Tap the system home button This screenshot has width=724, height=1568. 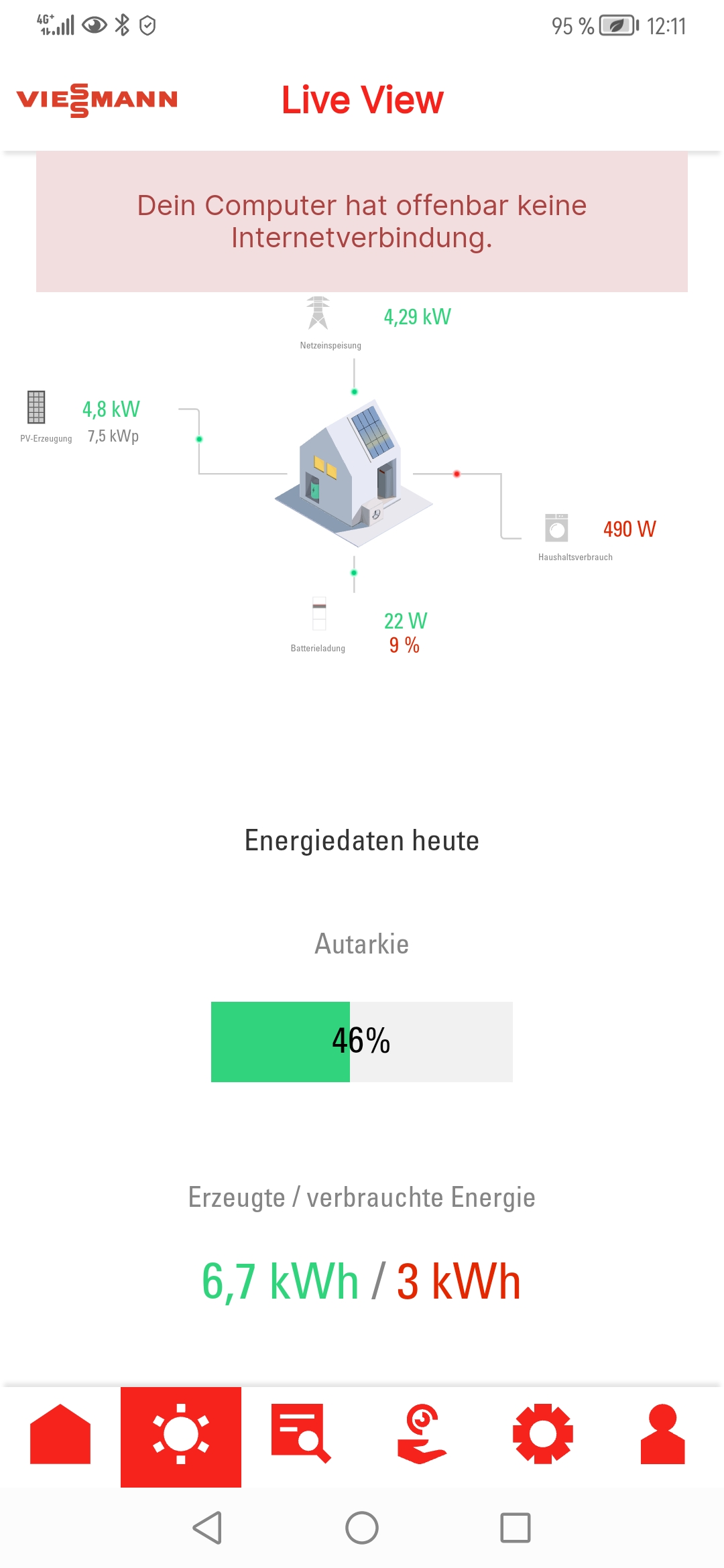click(x=362, y=1528)
